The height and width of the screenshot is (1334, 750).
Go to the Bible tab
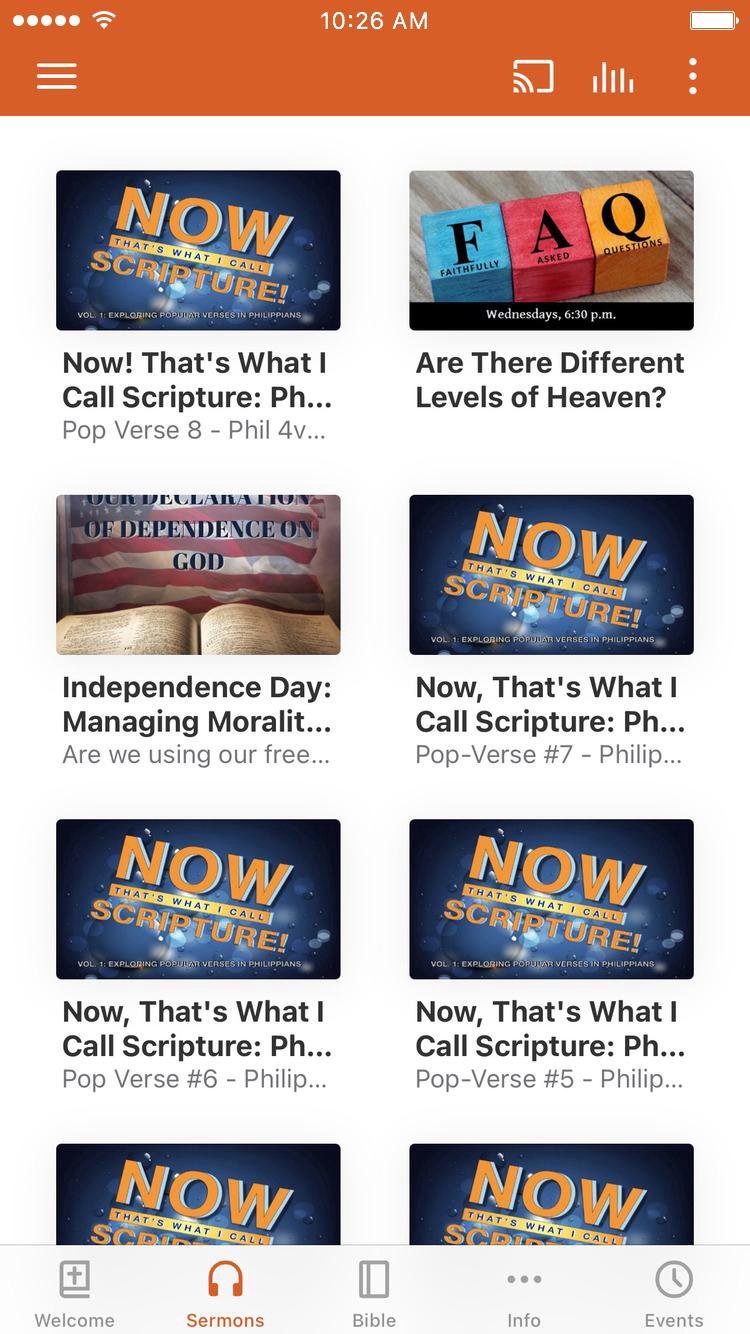pos(374,1292)
